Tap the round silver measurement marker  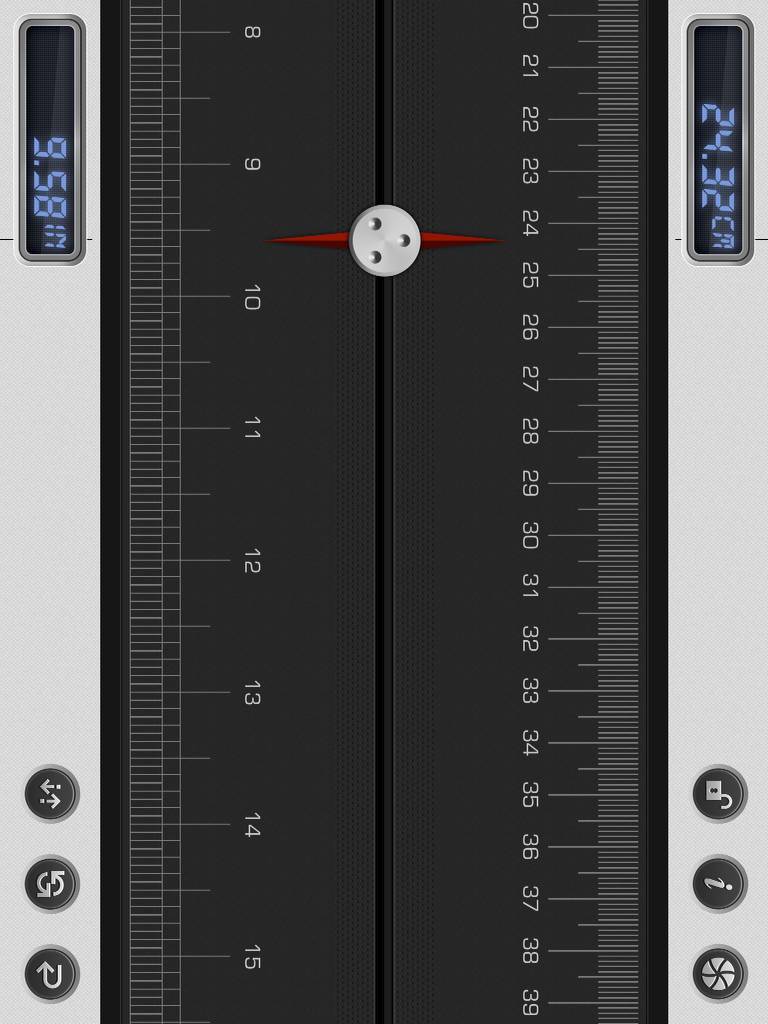click(385, 240)
